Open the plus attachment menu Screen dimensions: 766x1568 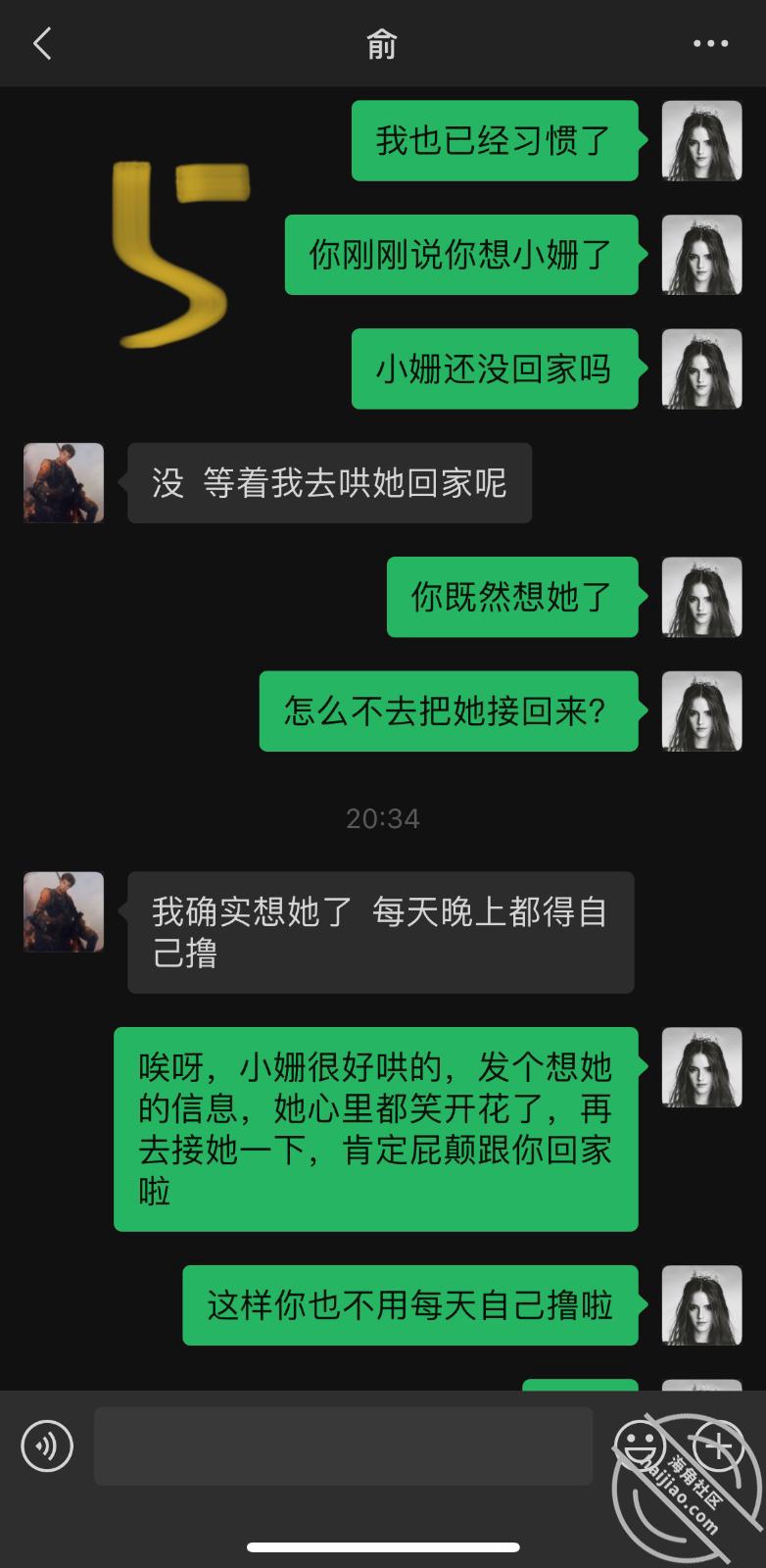click(718, 1445)
